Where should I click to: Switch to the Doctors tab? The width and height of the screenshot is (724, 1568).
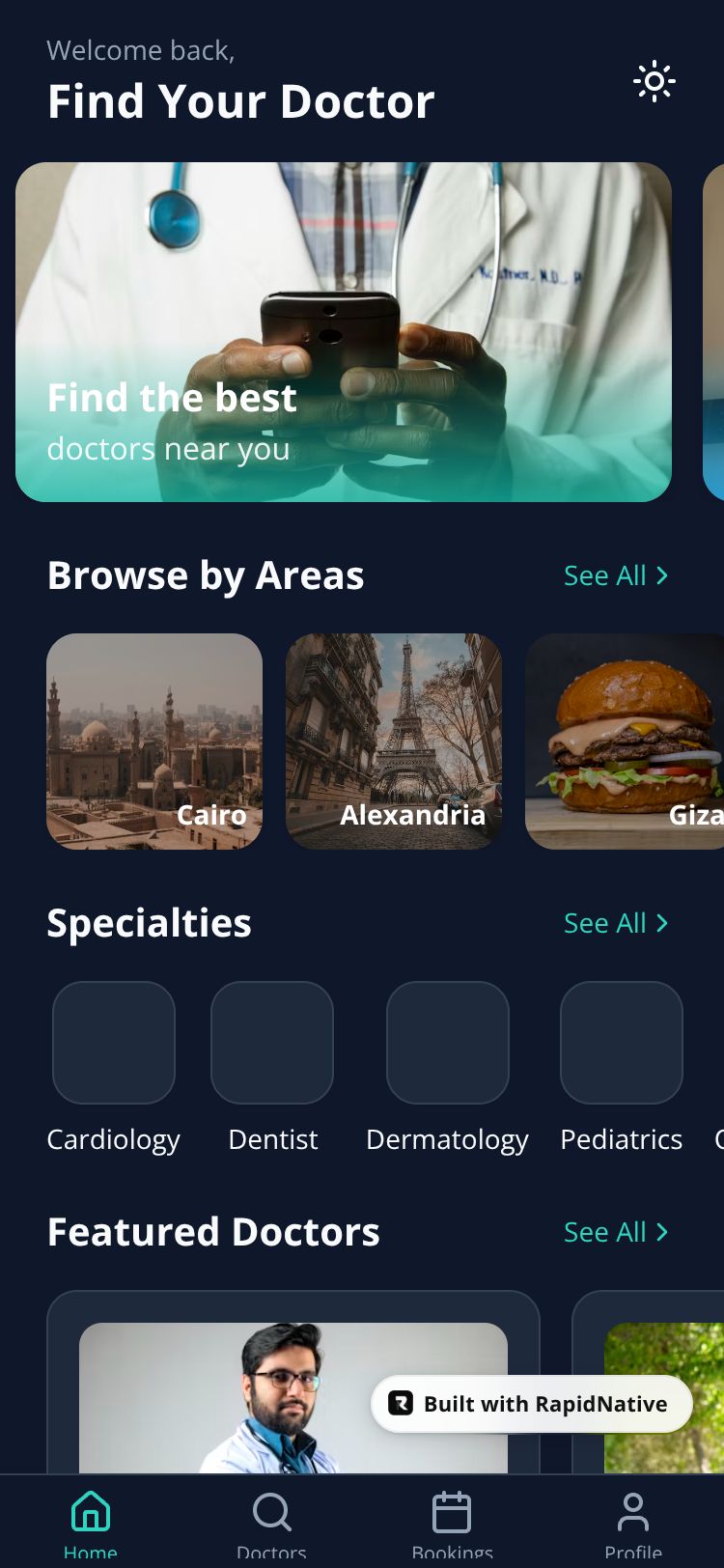(271, 1524)
